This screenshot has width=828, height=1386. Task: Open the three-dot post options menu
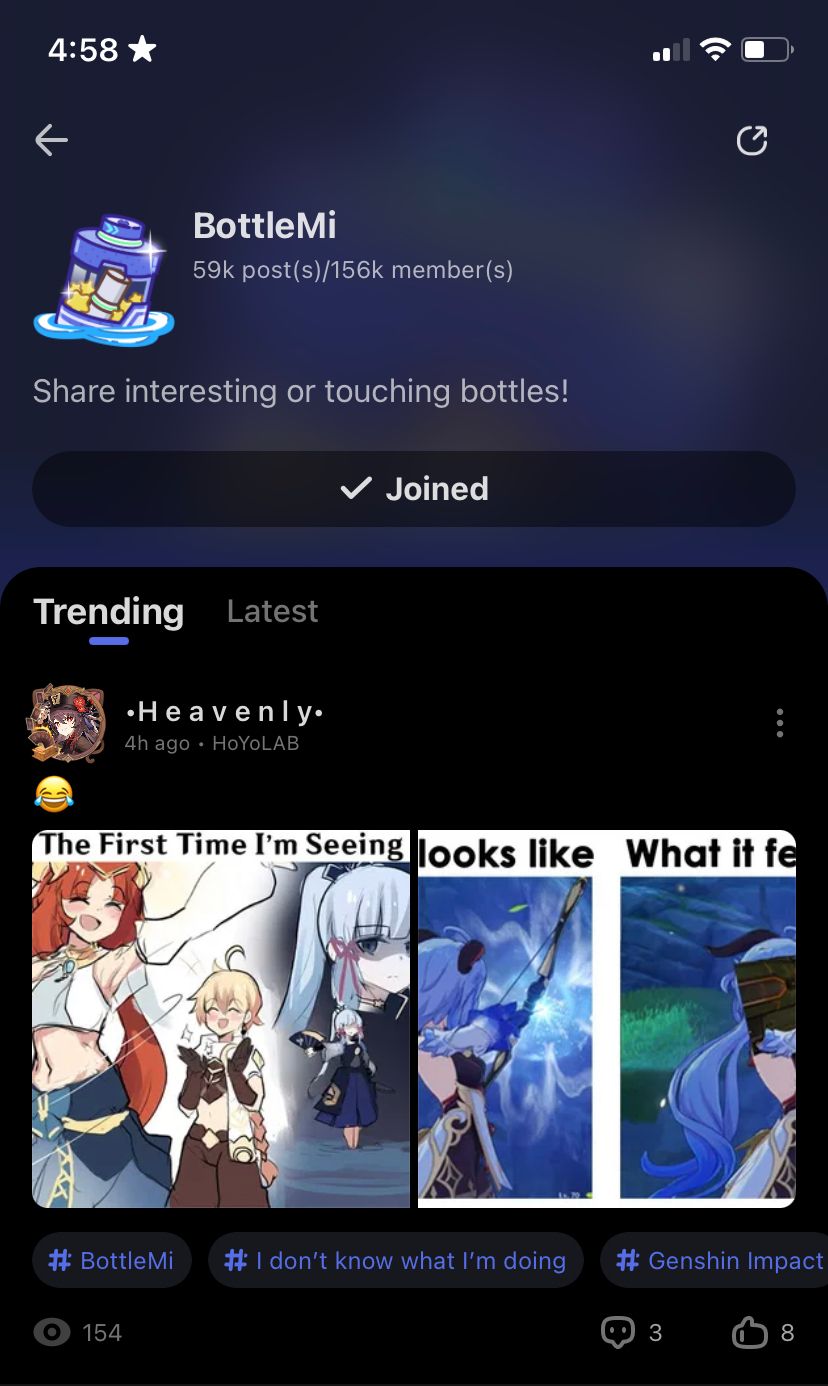(780, 722)
